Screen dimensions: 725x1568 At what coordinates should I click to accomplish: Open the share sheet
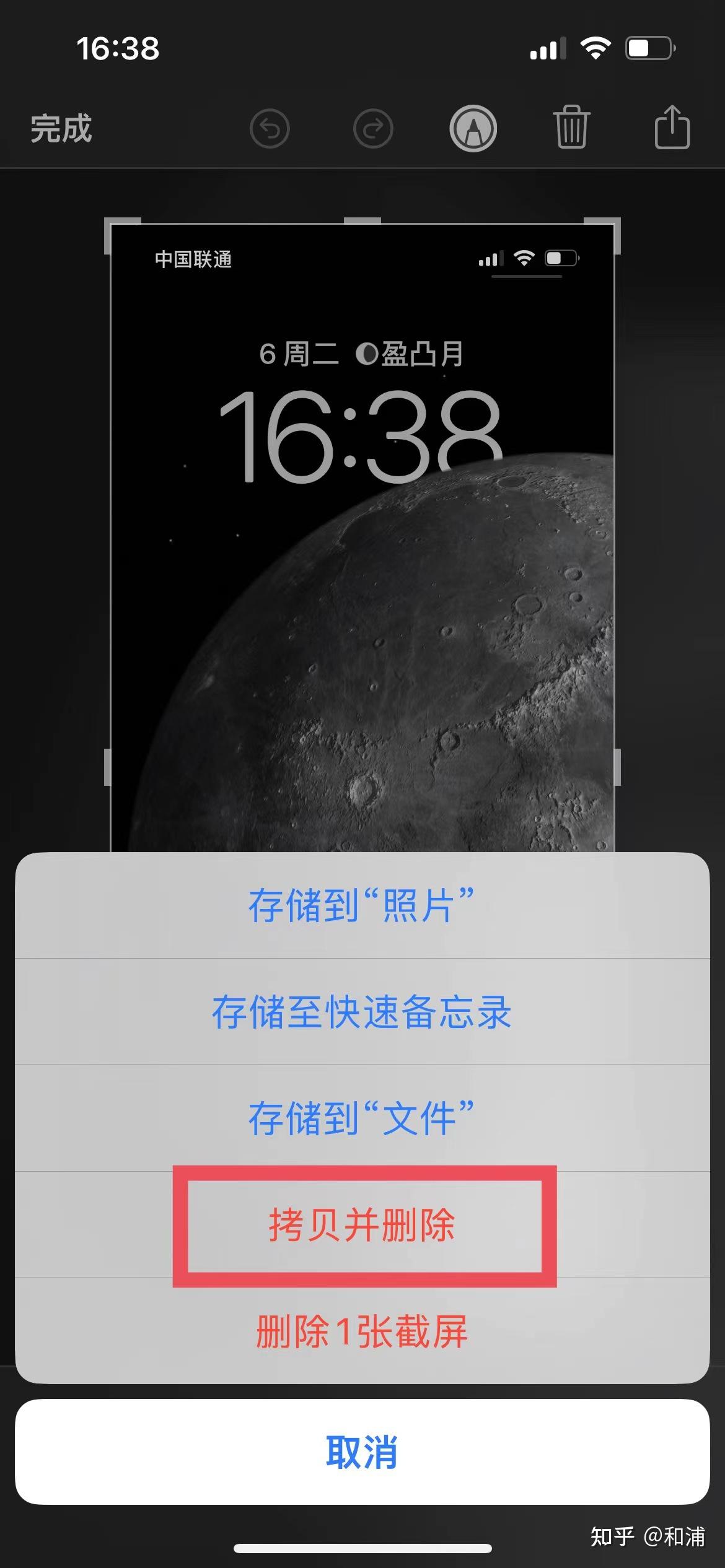tap(672, 127)
